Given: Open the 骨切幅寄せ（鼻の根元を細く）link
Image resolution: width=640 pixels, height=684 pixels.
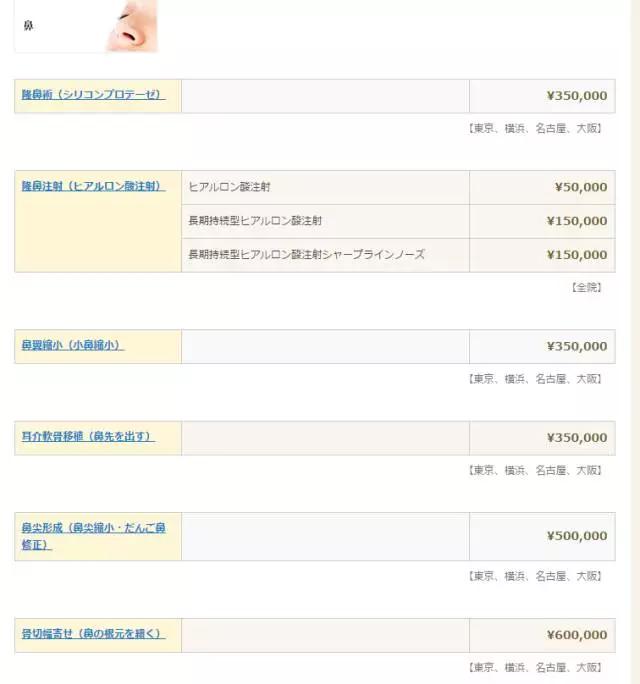Looking at the screenshot, I should pos(92,634).
